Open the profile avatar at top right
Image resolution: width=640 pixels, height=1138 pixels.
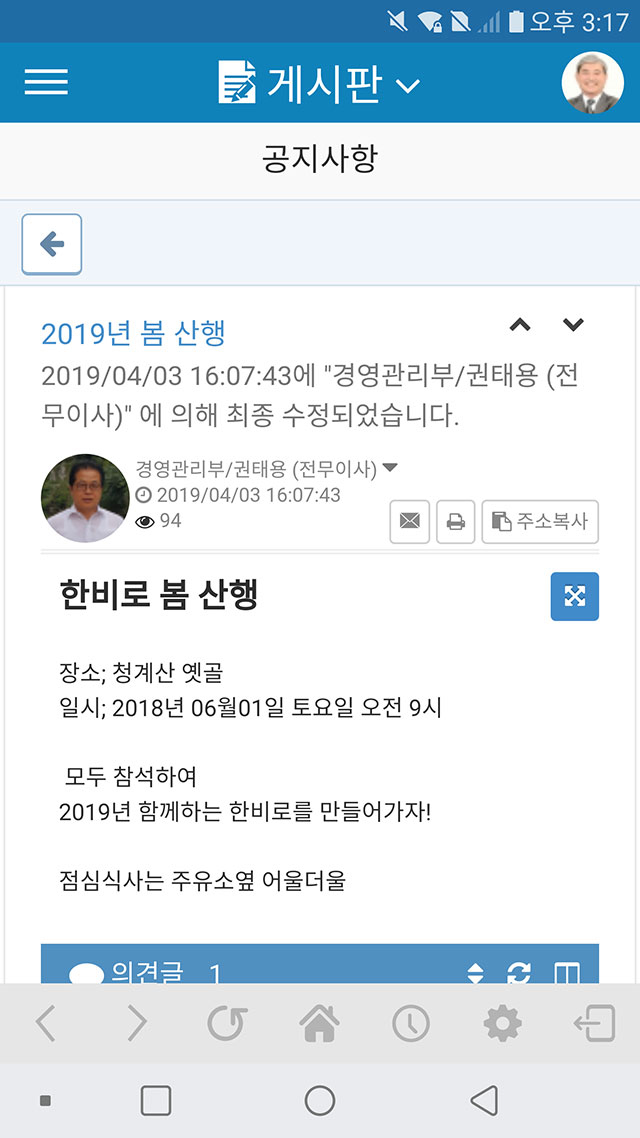click(592, 83)
